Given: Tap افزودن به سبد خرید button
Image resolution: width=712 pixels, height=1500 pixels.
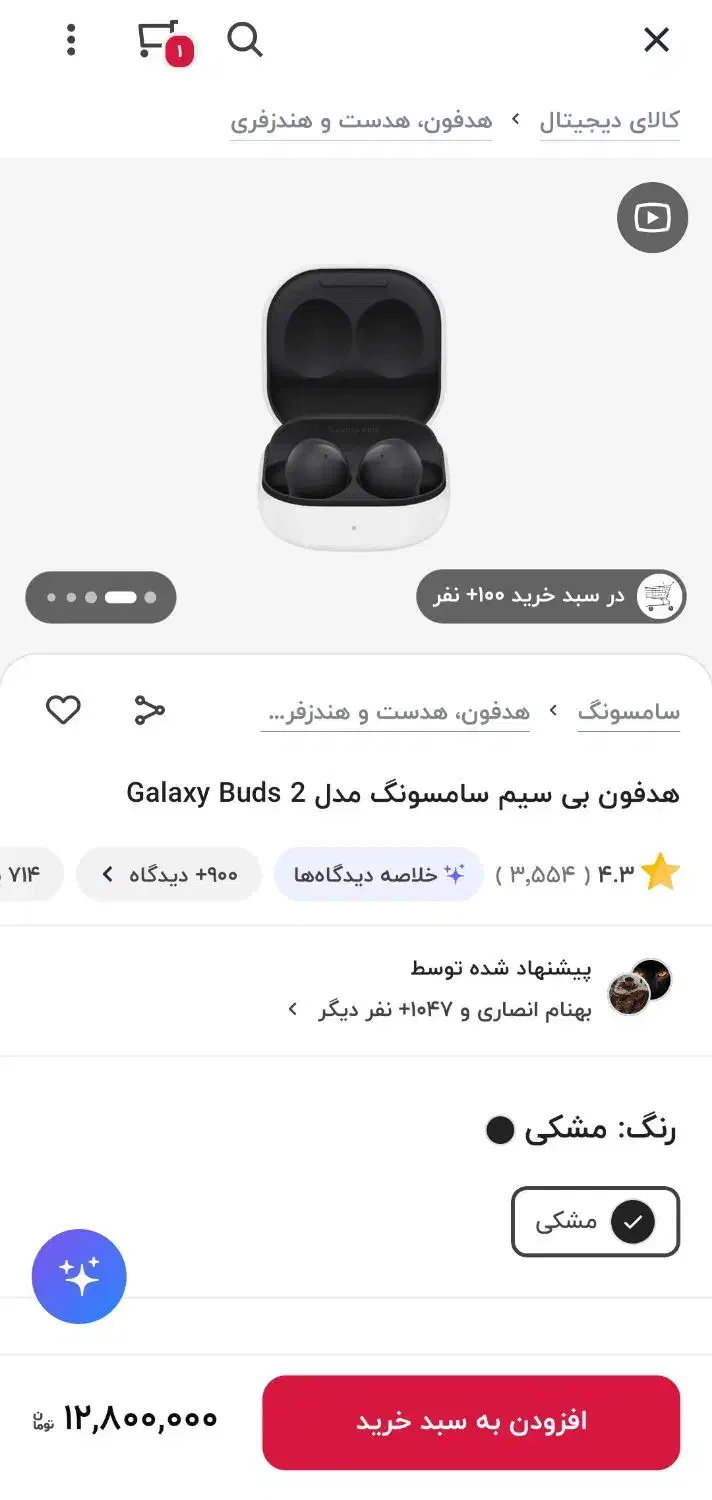Looking at the screenshot, I should point(471,1421).
